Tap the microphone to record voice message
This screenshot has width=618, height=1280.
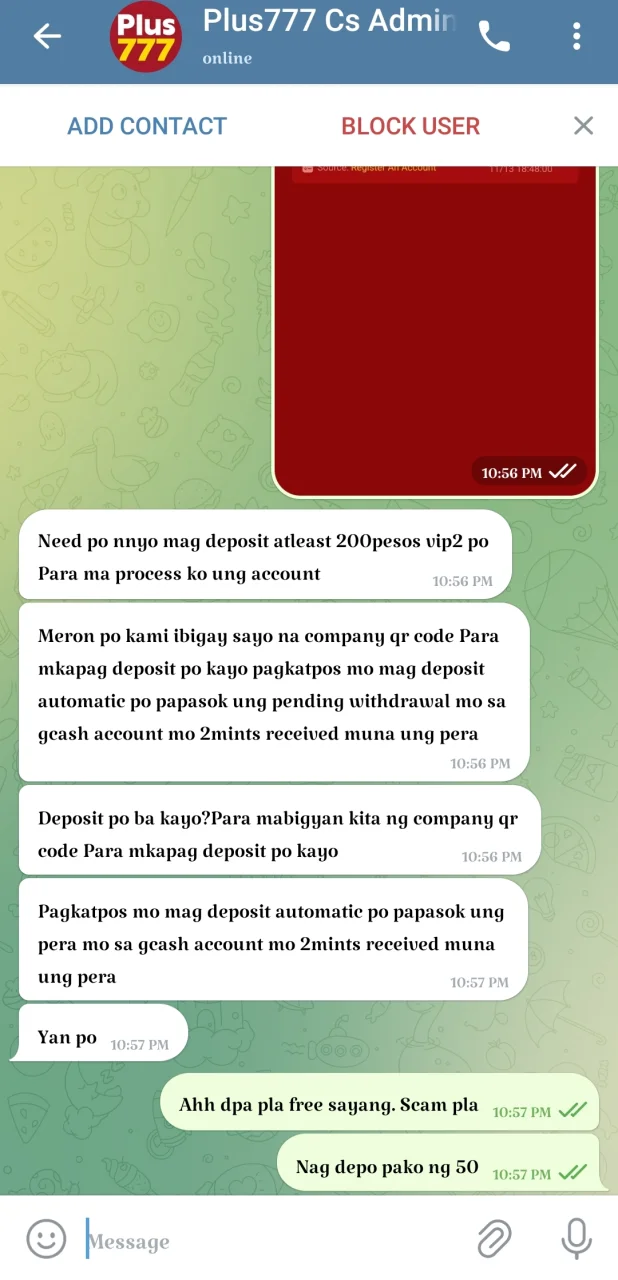coord(576,1239)
